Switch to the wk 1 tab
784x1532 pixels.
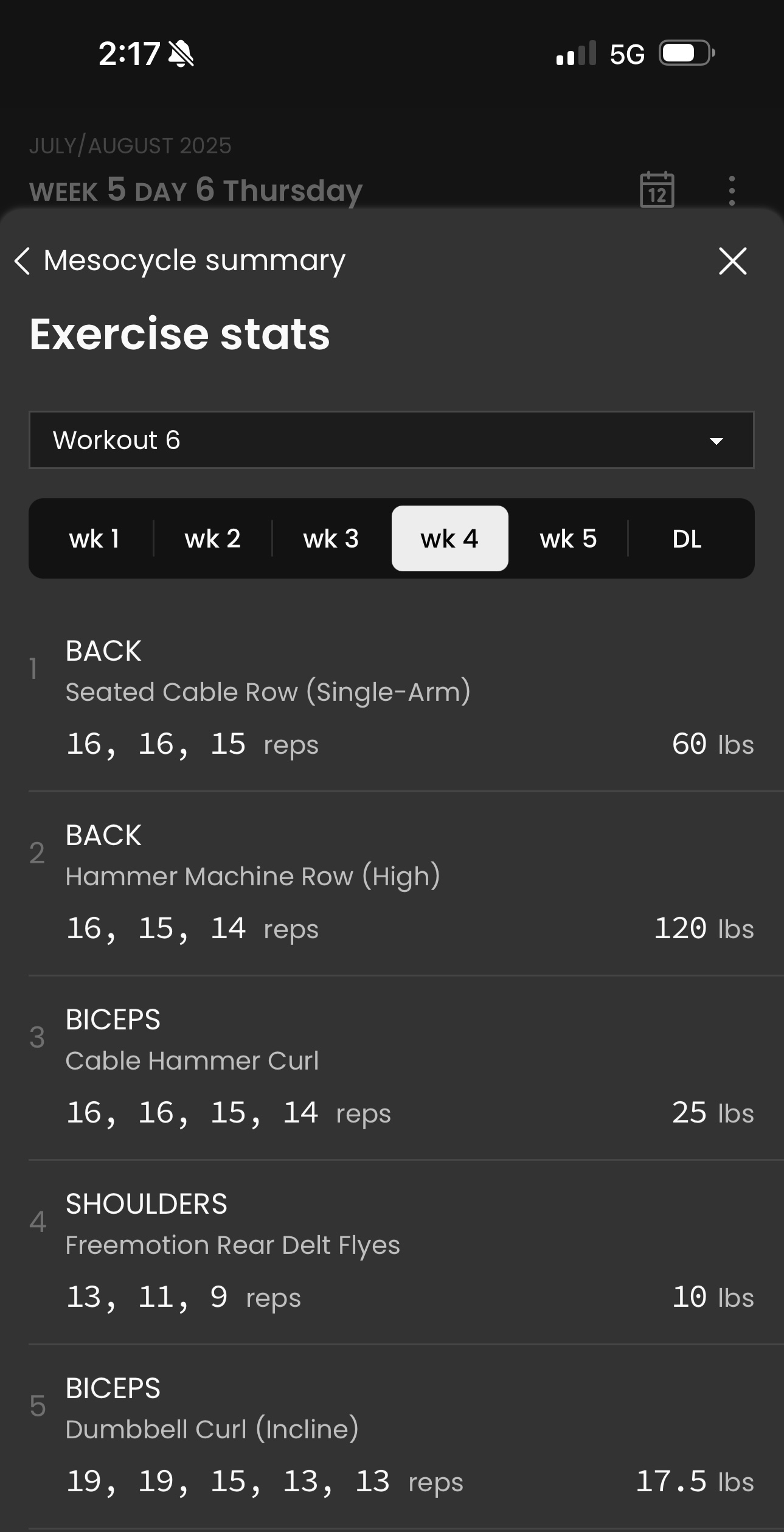94,538
